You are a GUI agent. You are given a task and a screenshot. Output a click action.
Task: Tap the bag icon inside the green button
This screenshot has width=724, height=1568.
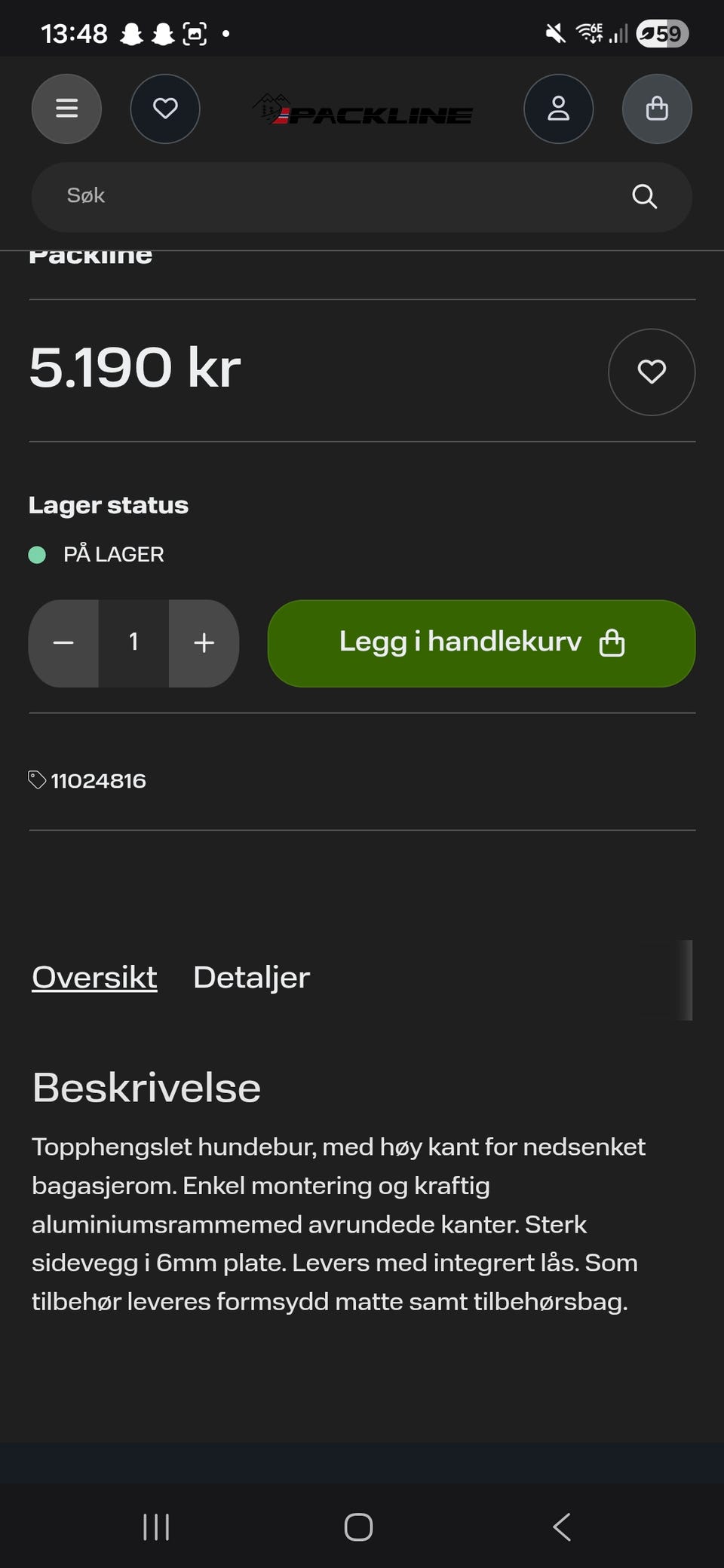pos(615,643)
